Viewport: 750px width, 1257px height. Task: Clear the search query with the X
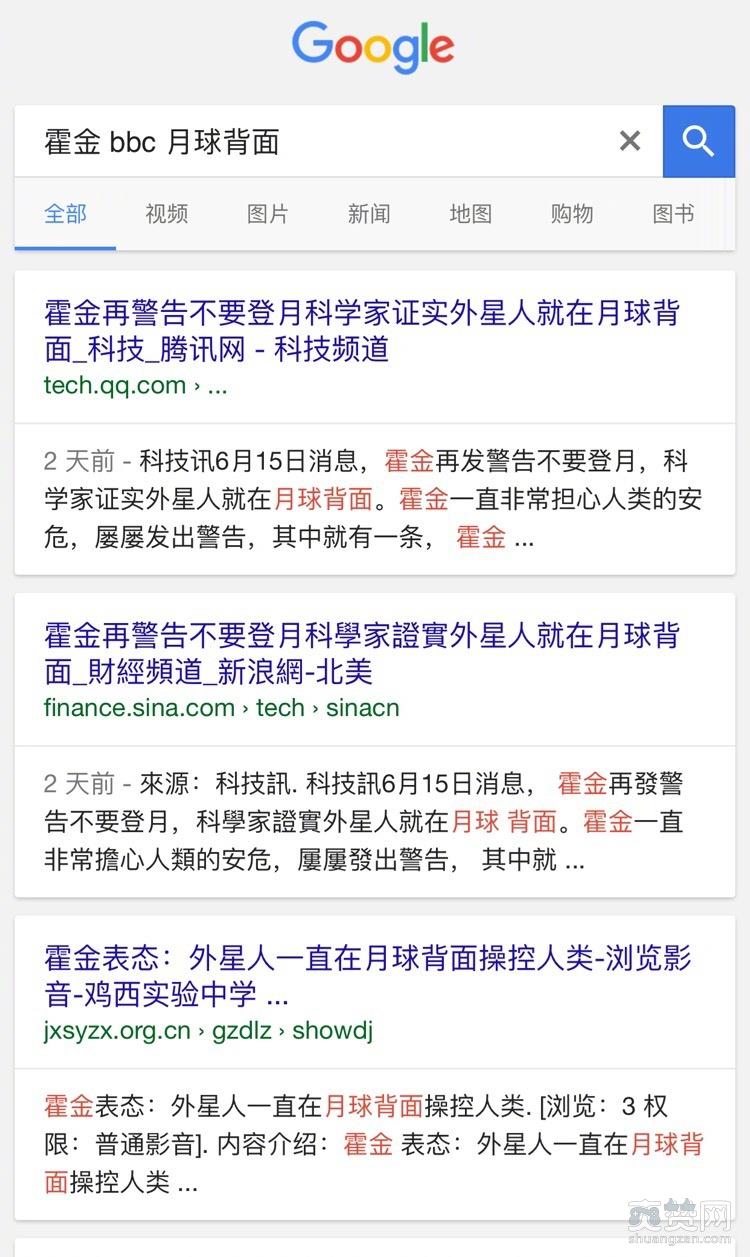[630, 141]
